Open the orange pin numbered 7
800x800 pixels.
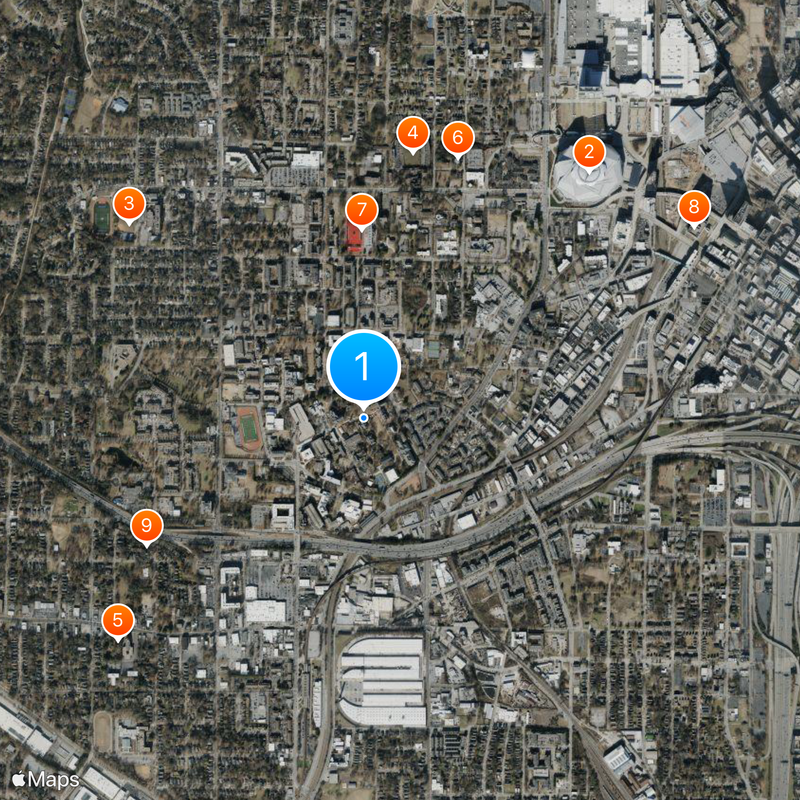362,210
